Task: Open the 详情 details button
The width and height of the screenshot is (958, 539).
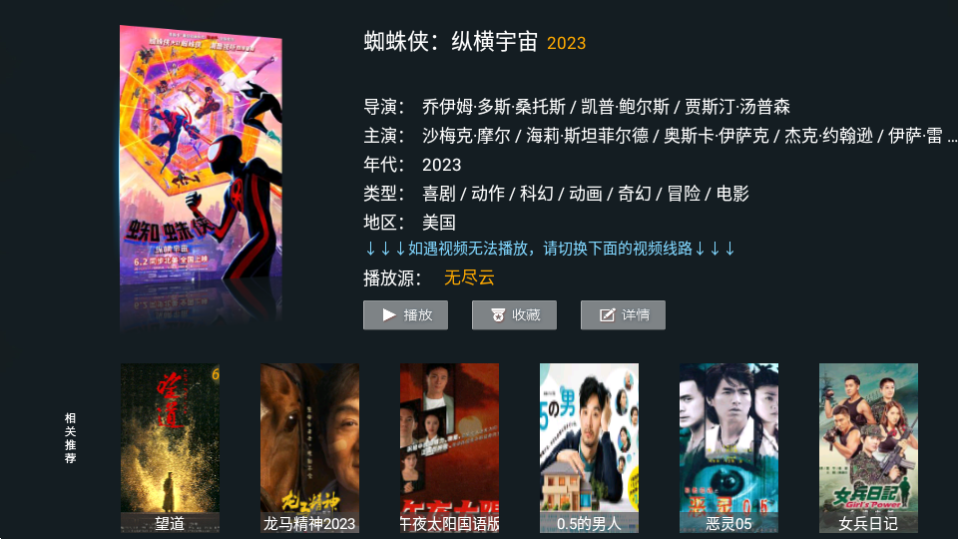Action: pyautogui.click(x=623, y=315)
